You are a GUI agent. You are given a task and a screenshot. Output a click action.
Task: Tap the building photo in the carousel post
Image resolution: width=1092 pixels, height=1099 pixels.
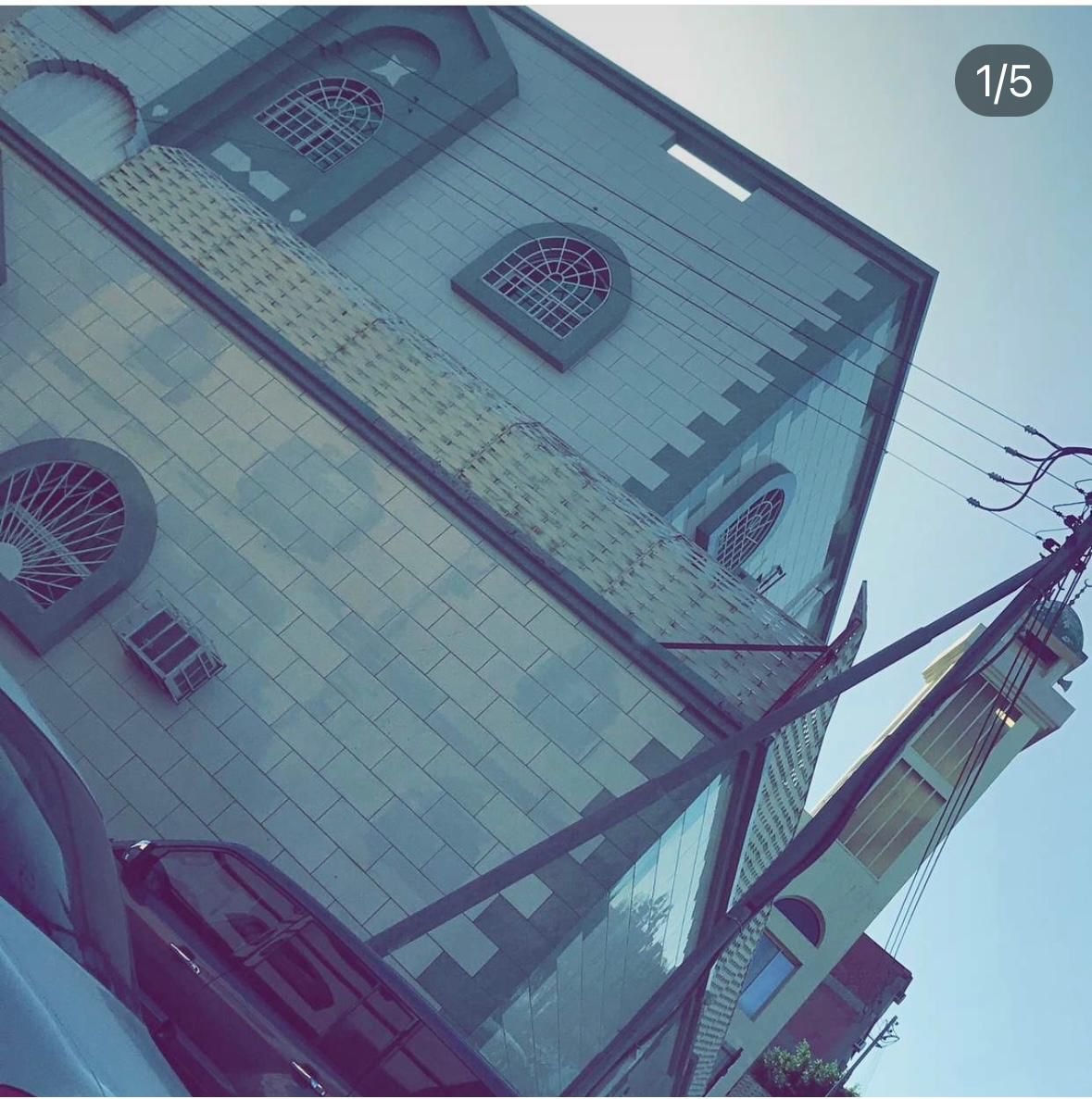546,549
